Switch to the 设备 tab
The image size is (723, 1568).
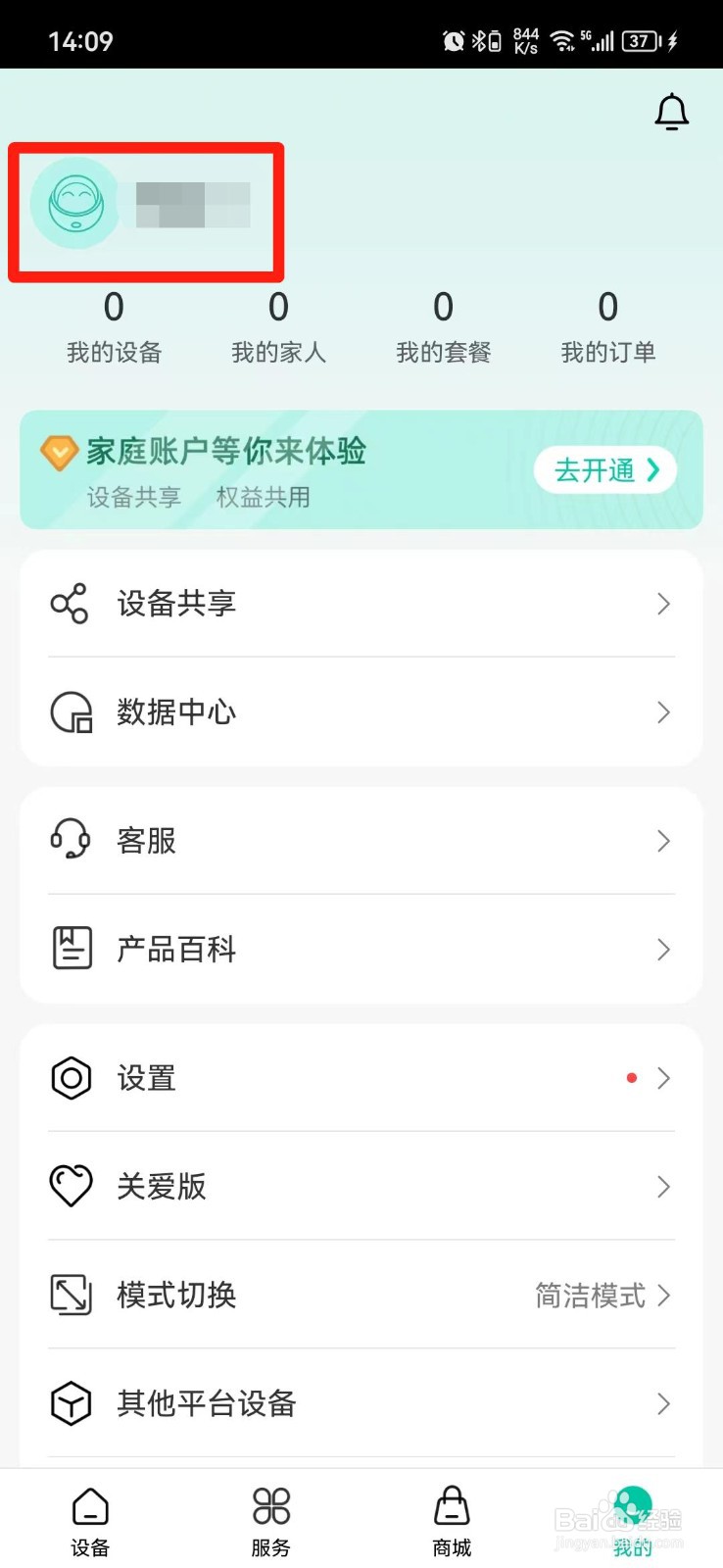pos(90,1522)
